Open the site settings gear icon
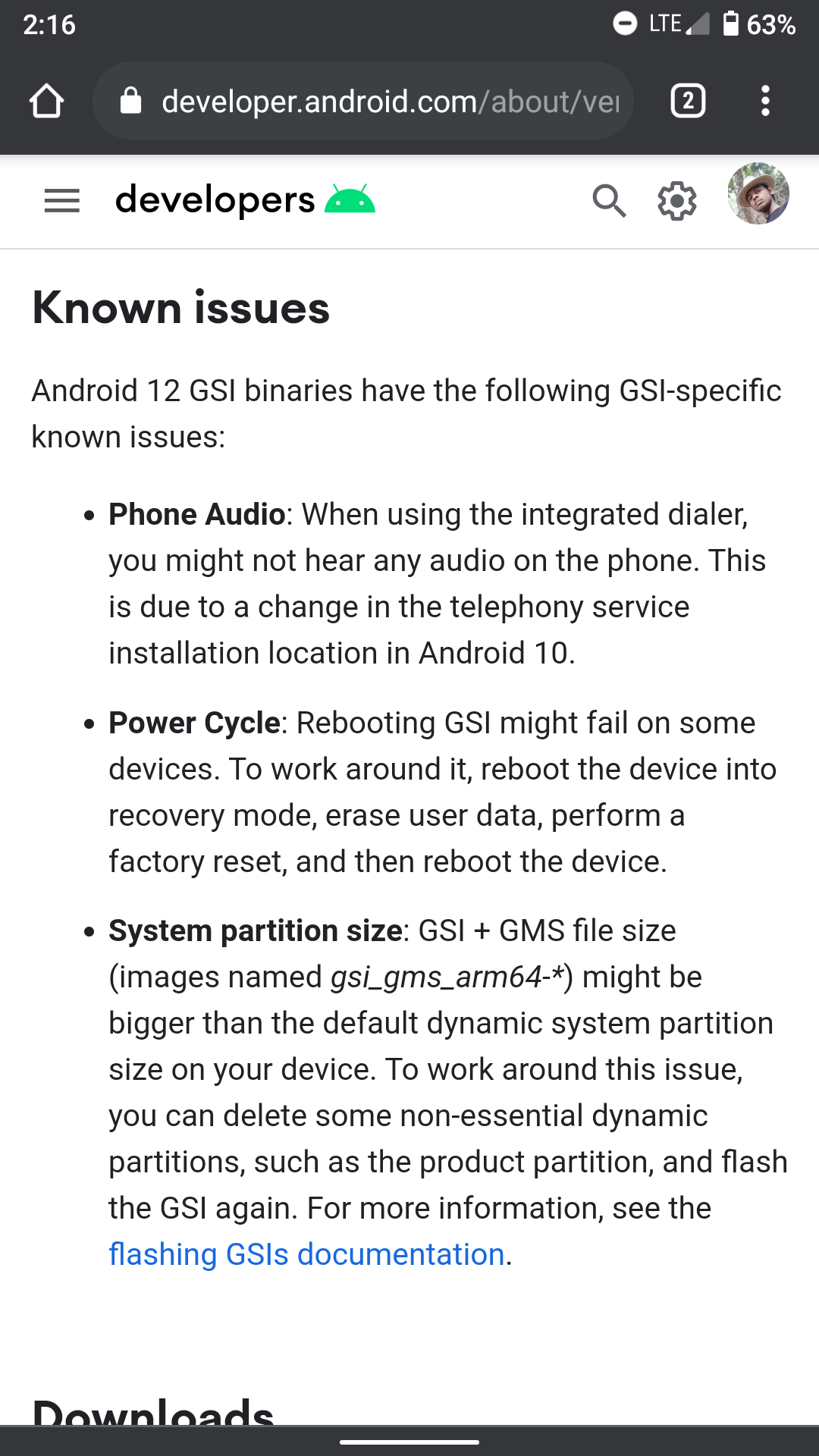Image resolution: width=819 pixels, height=1456 pixels. [x=676, y=201]
